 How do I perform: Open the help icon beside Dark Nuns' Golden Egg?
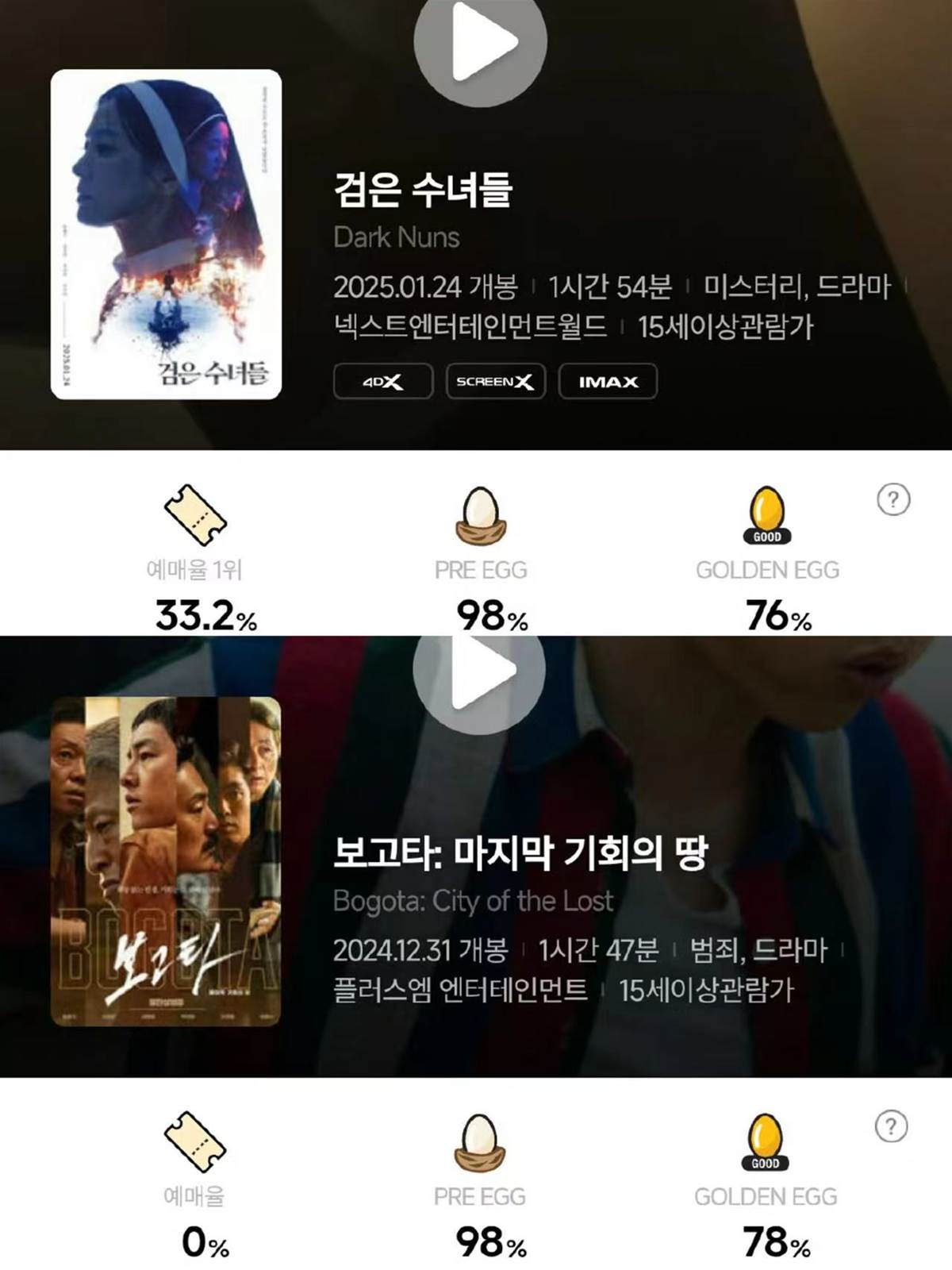click(893, 499)
